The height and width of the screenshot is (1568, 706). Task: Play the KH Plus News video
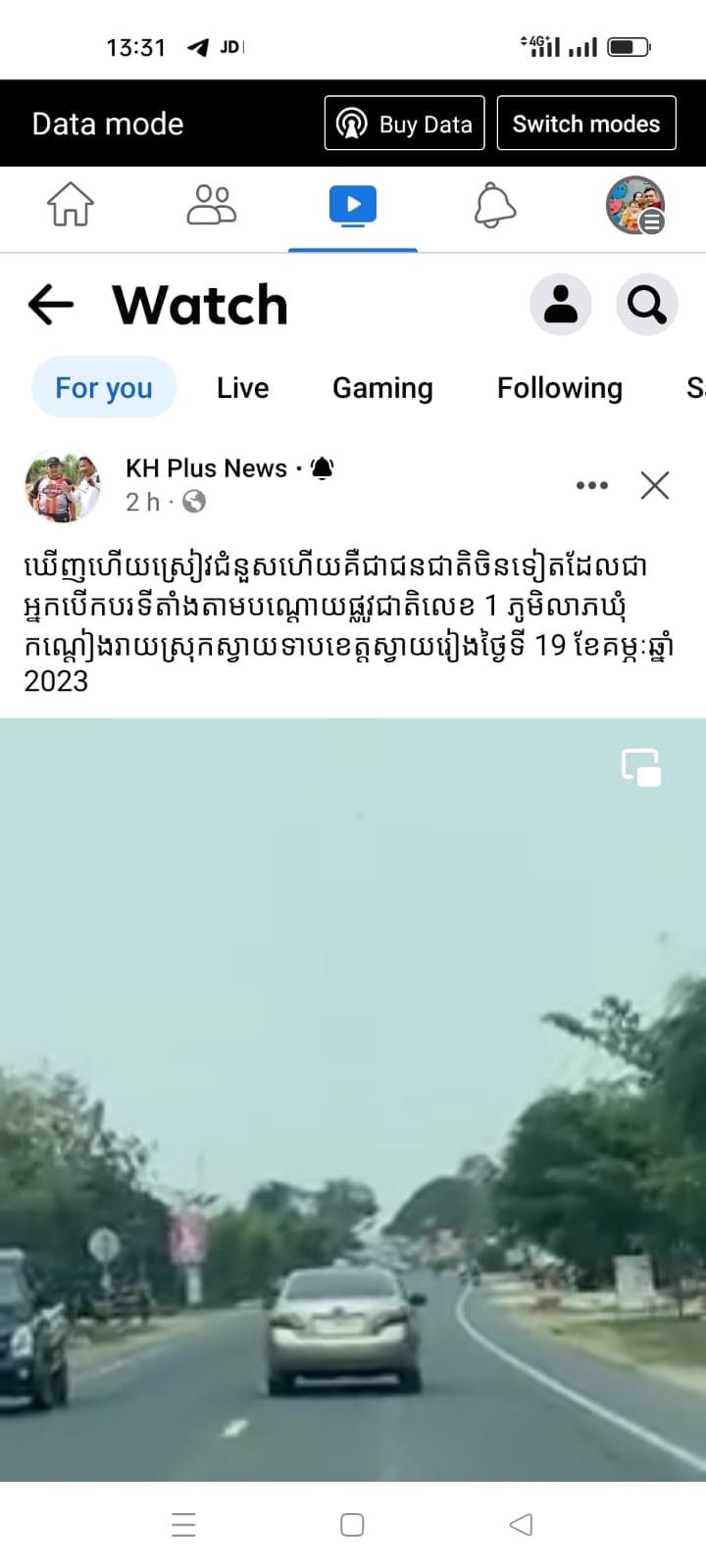[x=353, y=1098]
